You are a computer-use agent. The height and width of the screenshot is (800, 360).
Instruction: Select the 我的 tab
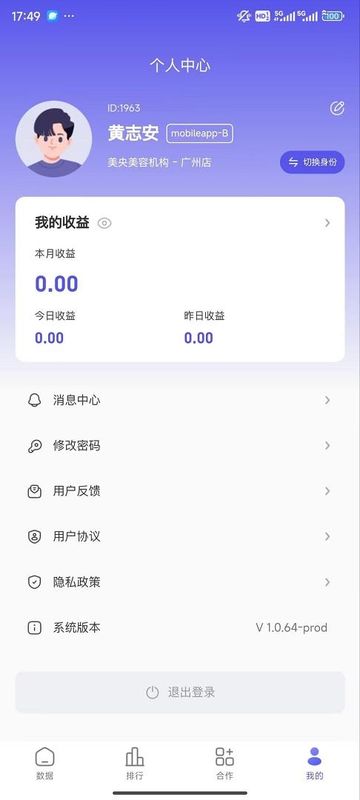click(x=315, y=763)
